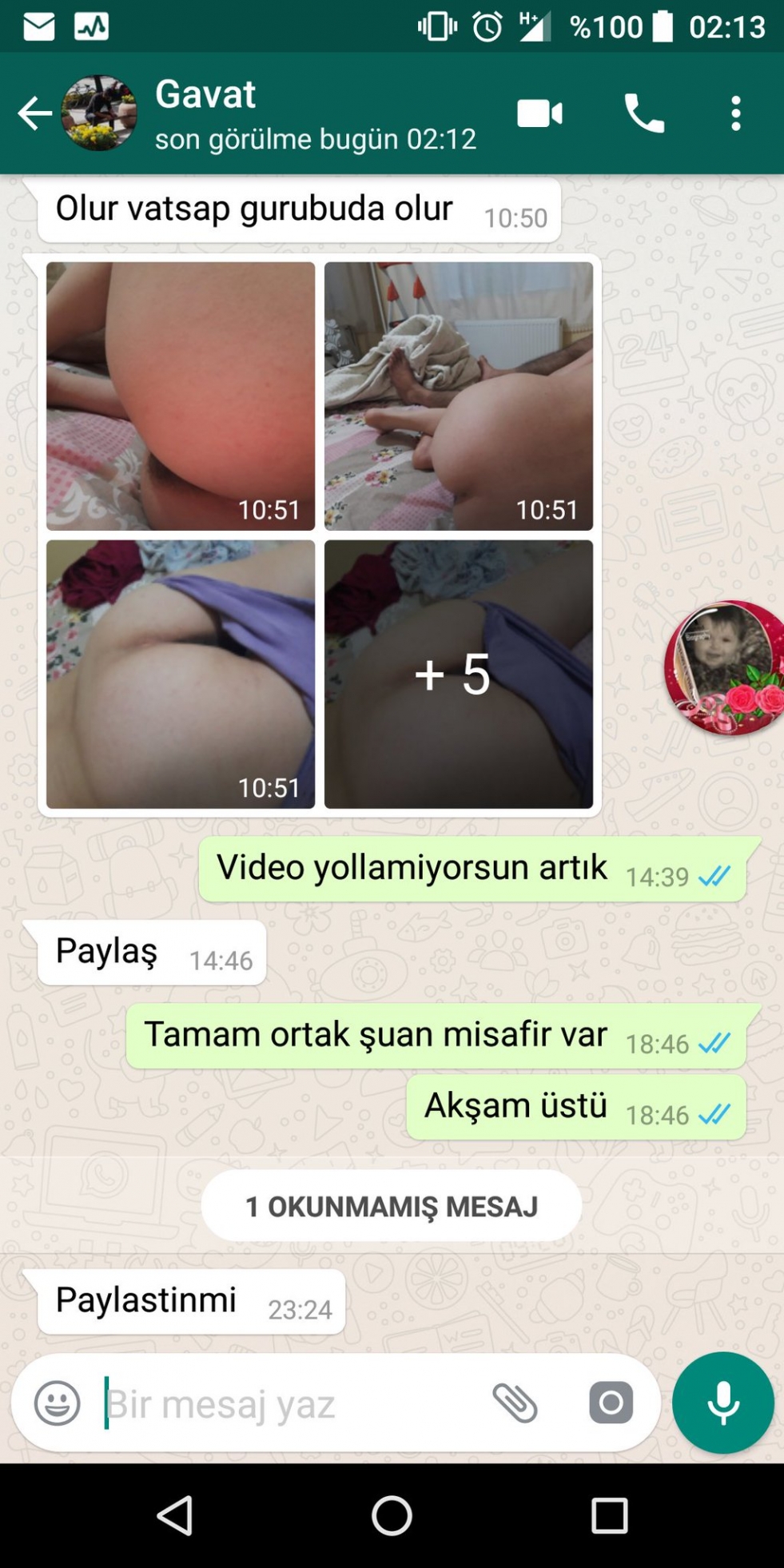
Task: Open the recent apps view
Action: point(609,1515)
